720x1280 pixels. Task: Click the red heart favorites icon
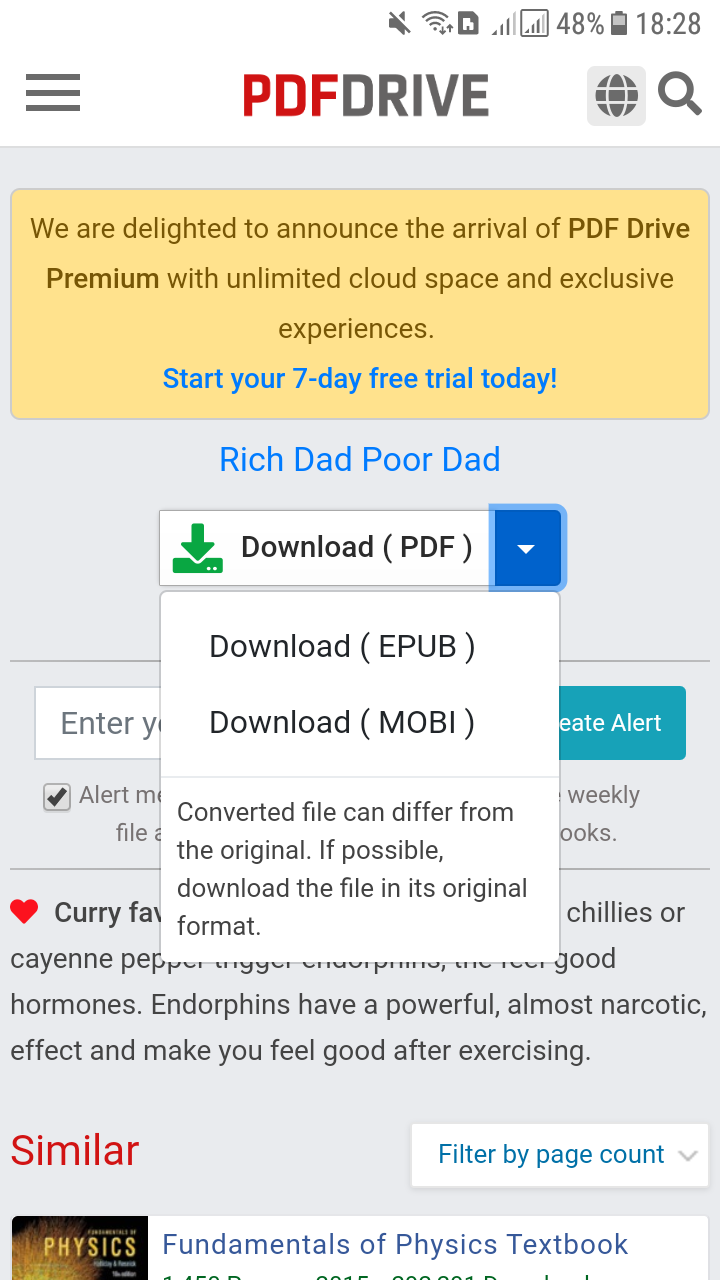coord(23,911)
